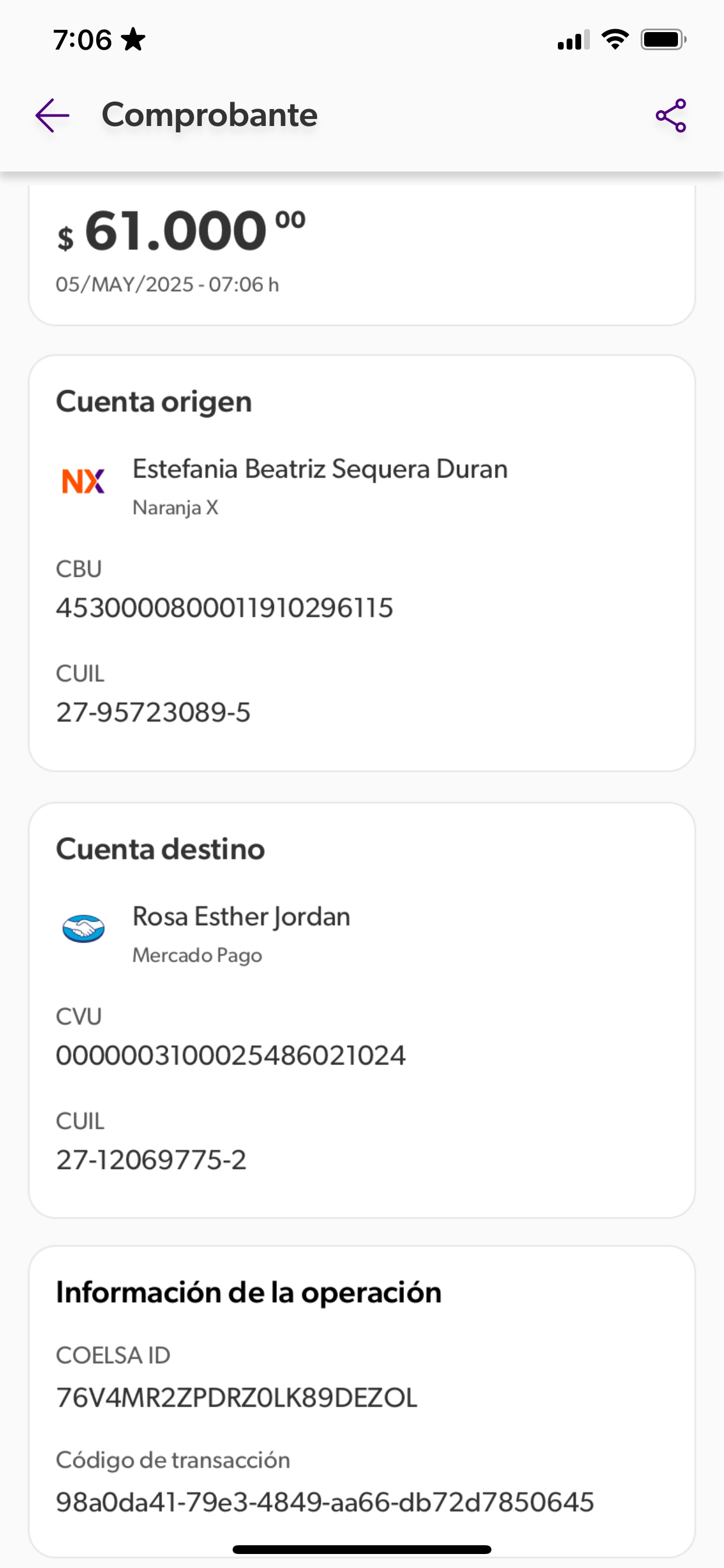Share this comprobante receipt
Image resolution: width=724 pixels, height=1568 pixels.
670,116
